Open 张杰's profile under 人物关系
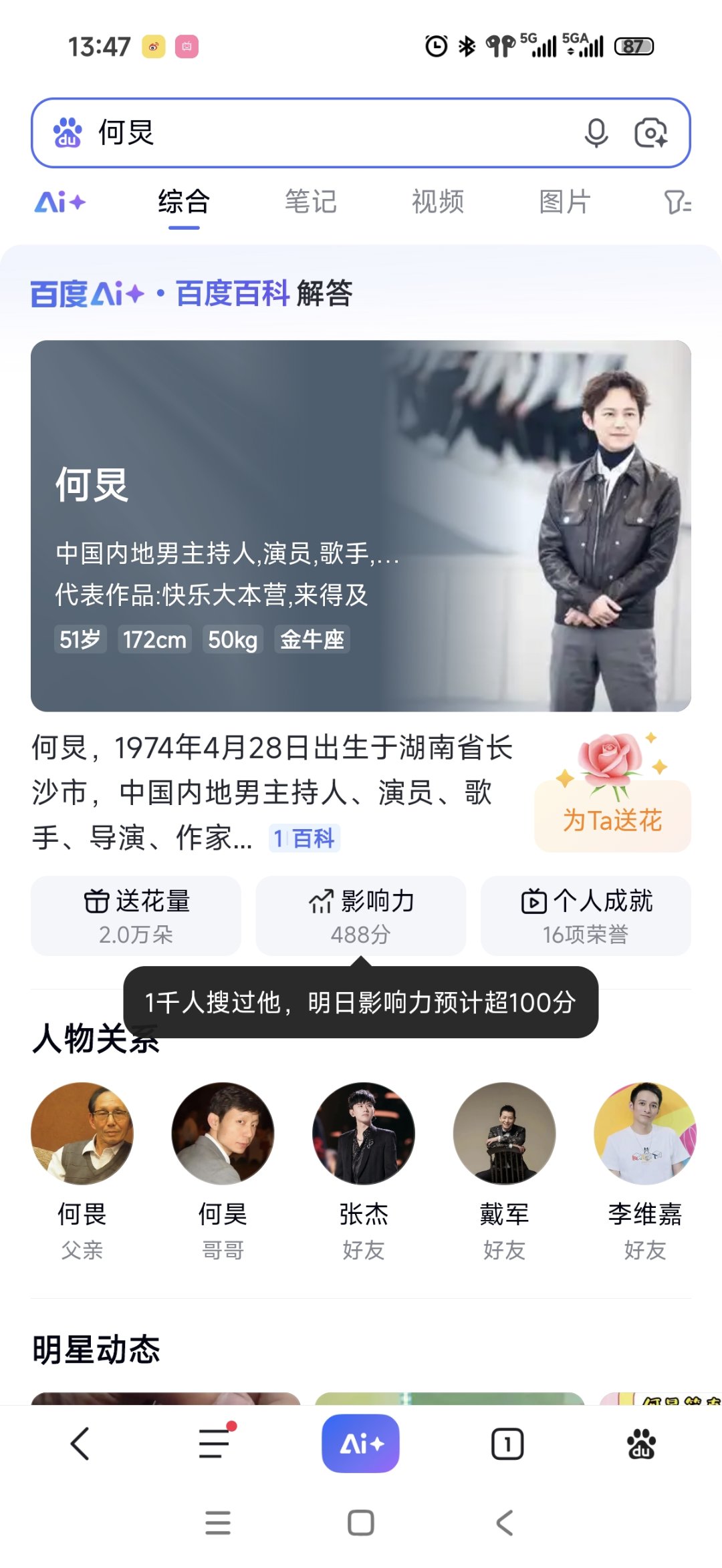 pyautogui.click(x=364, y=1134)
